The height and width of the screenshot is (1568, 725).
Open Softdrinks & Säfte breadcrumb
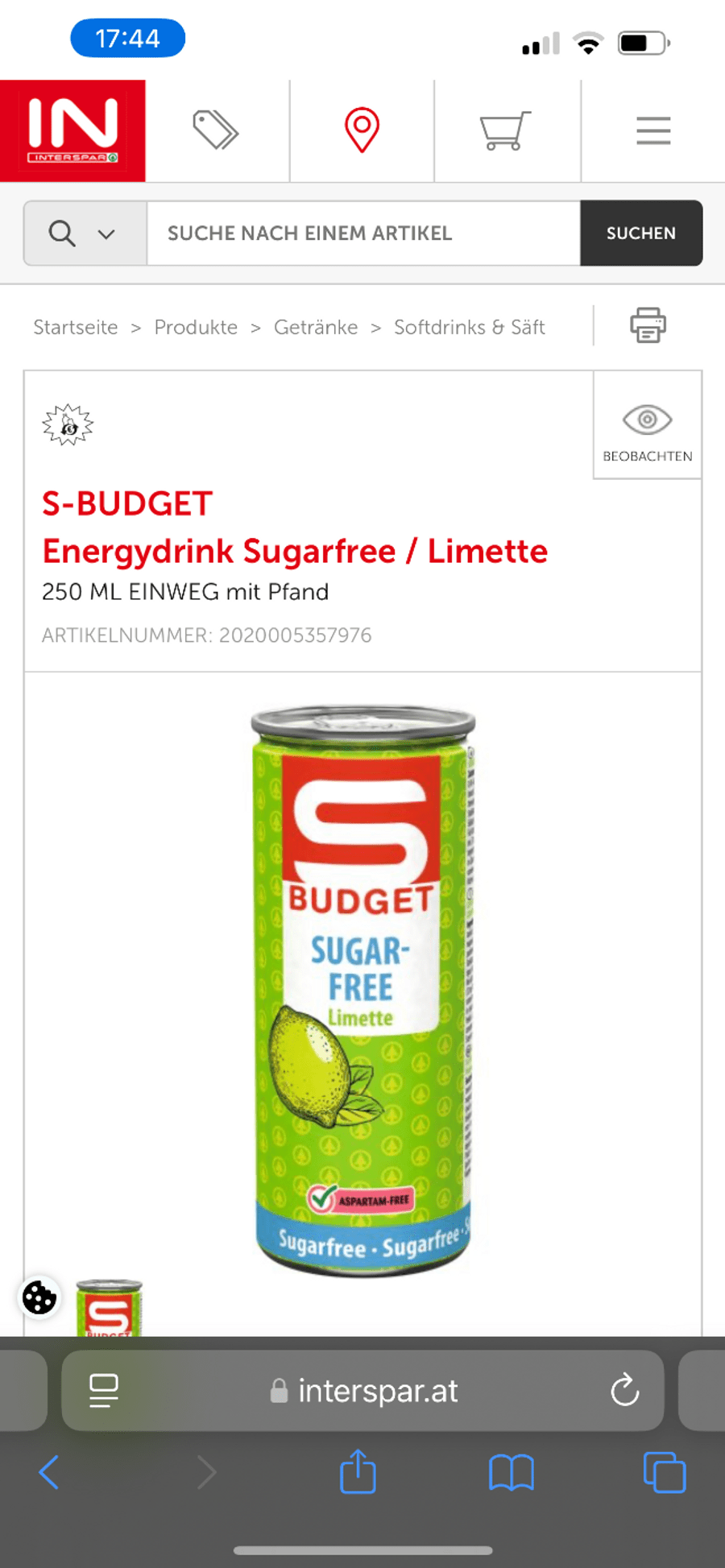pos(470,327)
